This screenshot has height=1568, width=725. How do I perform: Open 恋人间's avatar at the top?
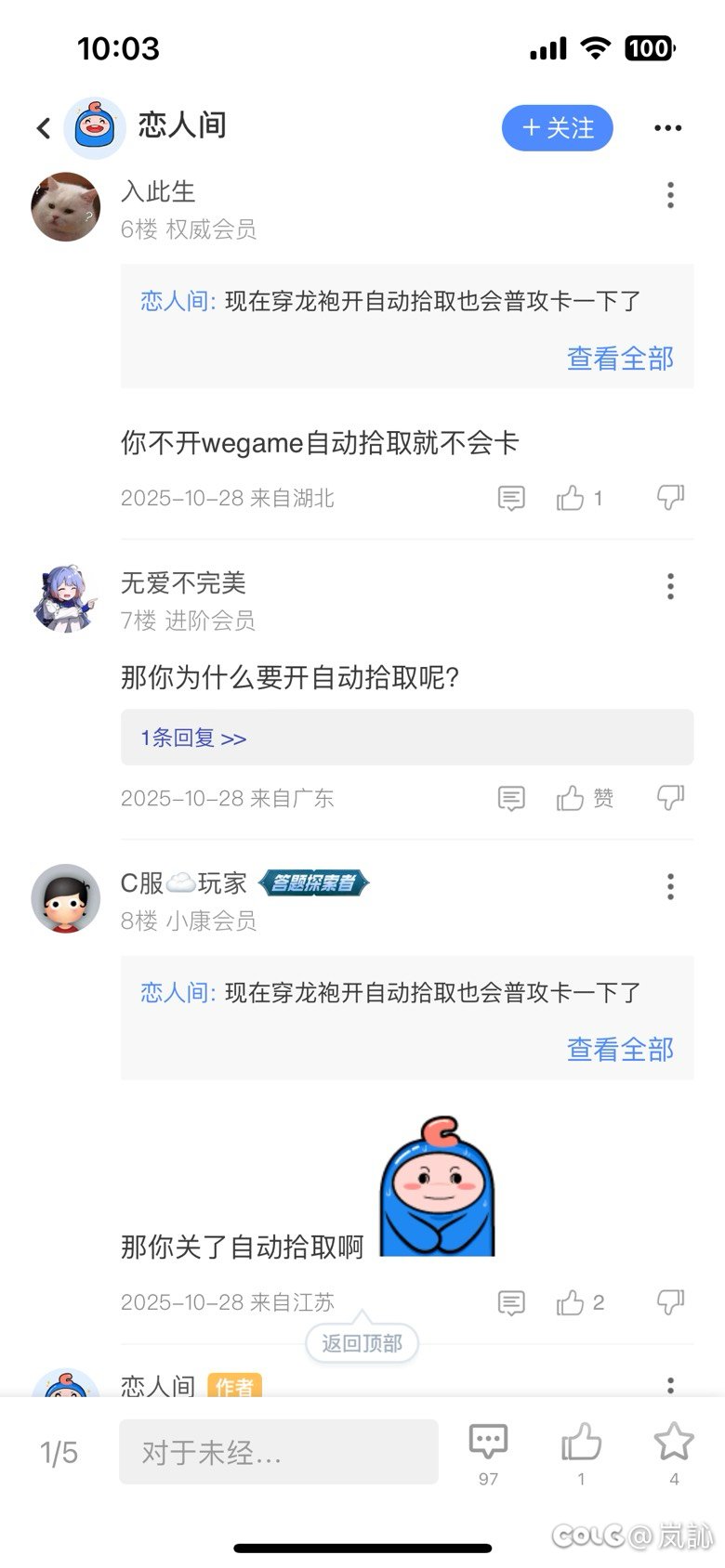coord(95,127)
